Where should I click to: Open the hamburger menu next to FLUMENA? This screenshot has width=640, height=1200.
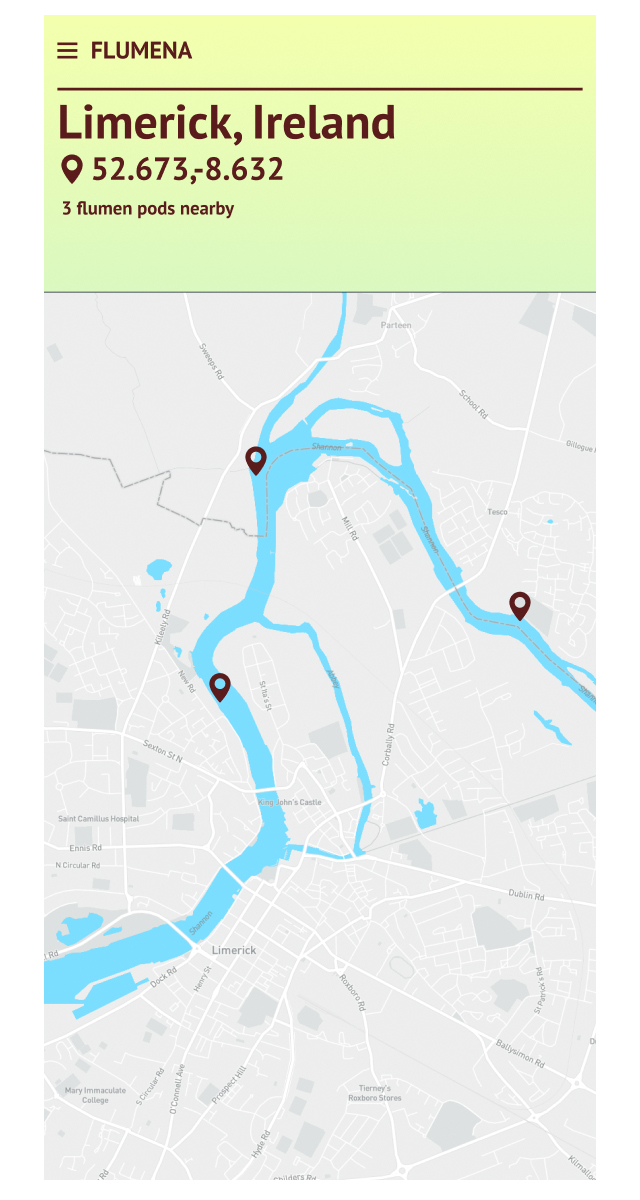click(67, 51)
